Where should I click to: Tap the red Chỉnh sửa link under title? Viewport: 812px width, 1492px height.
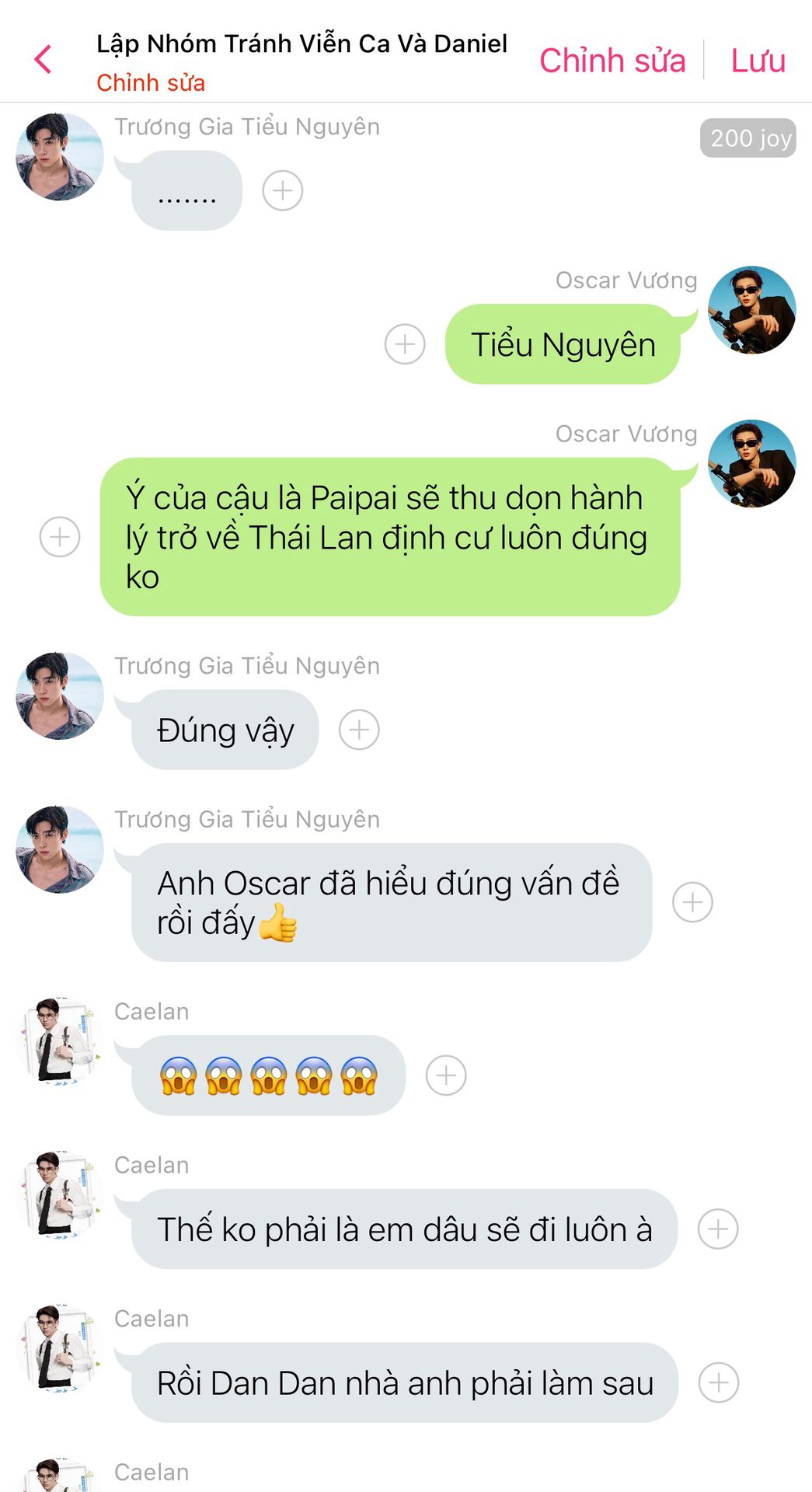151,82
